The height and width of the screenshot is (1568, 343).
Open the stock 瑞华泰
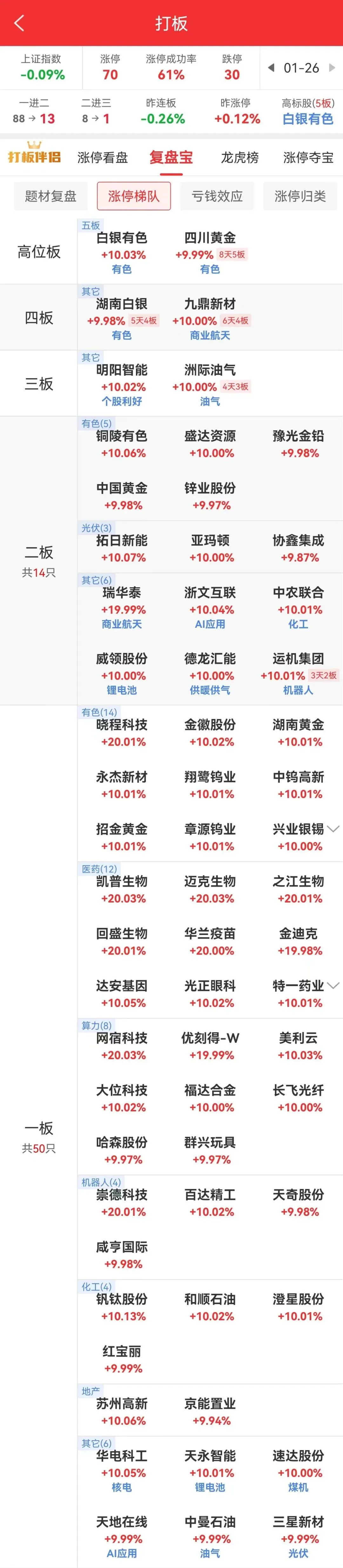pyautogui.click(x=122, y=593)
